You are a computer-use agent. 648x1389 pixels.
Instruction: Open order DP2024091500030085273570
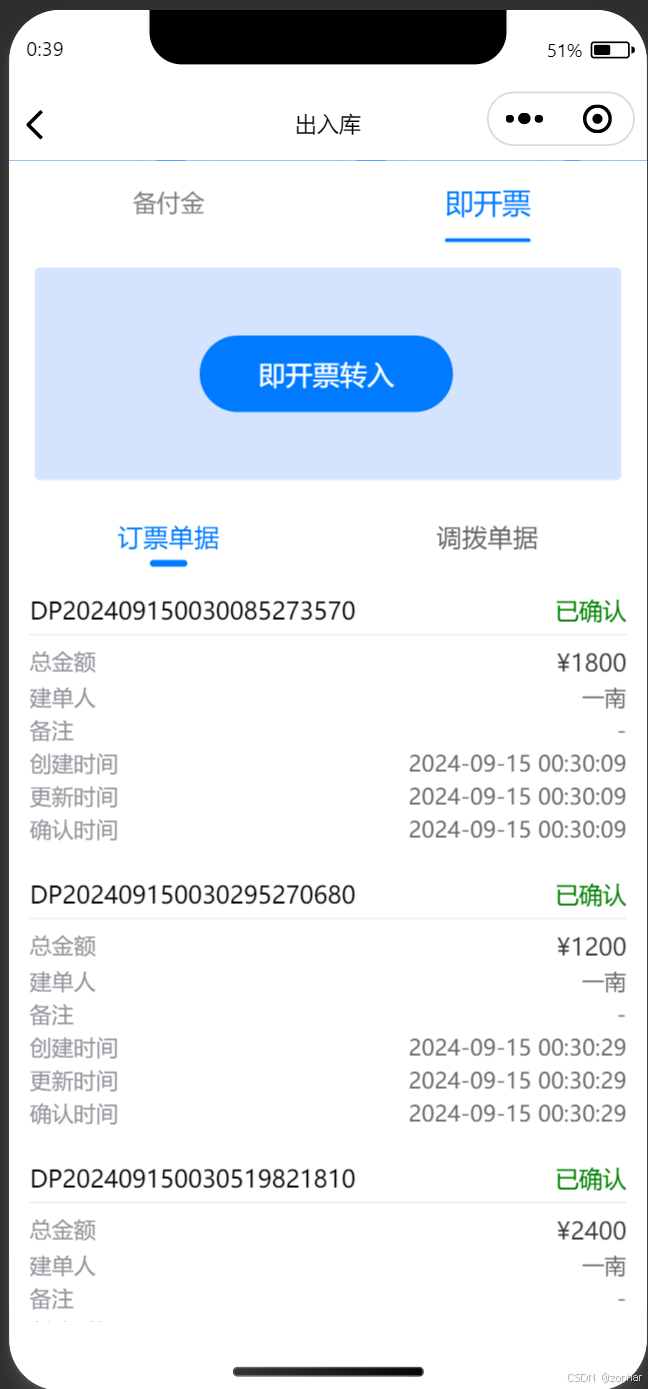point(193,611)
